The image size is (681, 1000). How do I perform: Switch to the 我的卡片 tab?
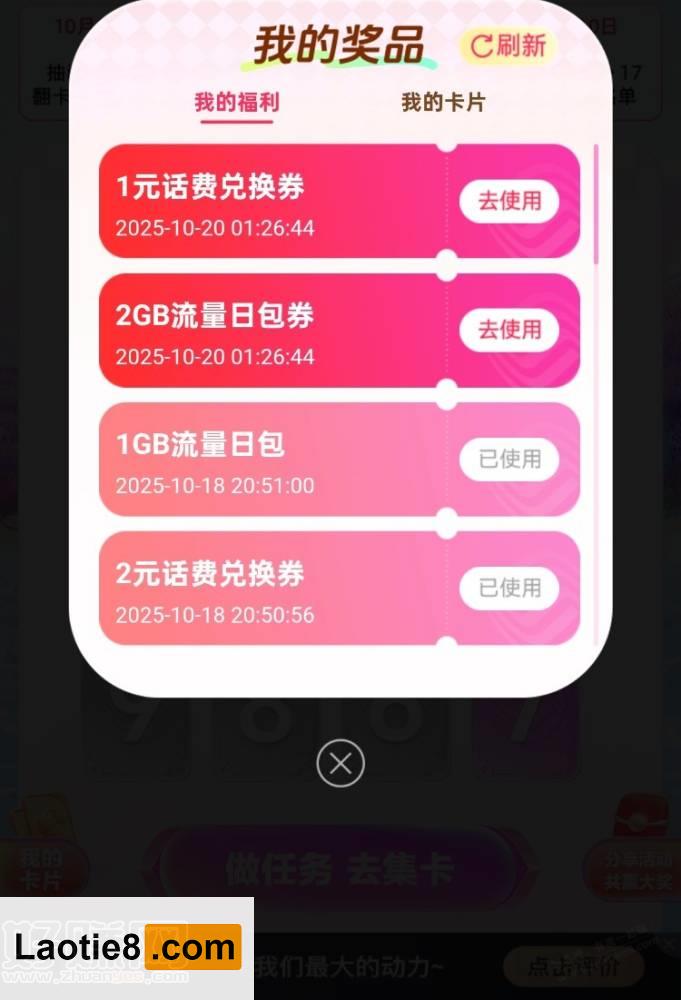pyautogui.click(x=443, y=103)
